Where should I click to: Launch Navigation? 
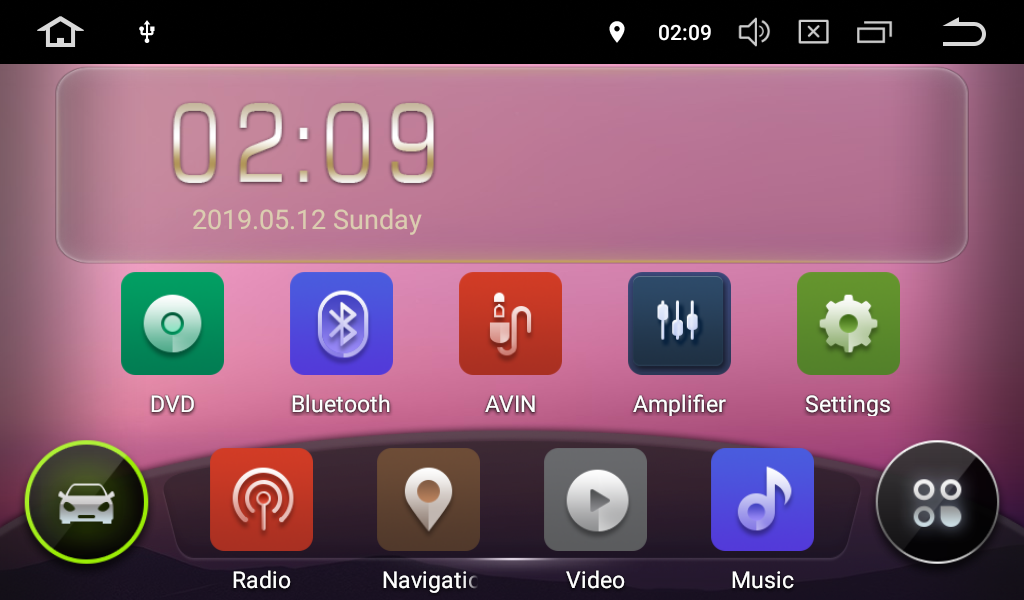(428, 499)
